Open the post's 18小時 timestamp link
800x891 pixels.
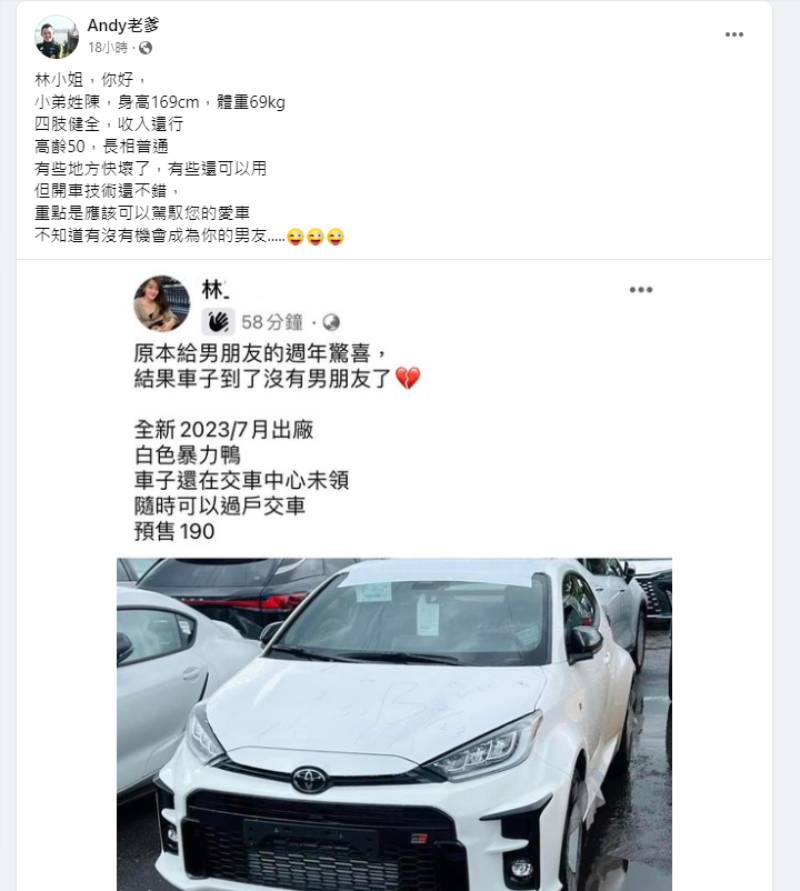tap(107, 47)
